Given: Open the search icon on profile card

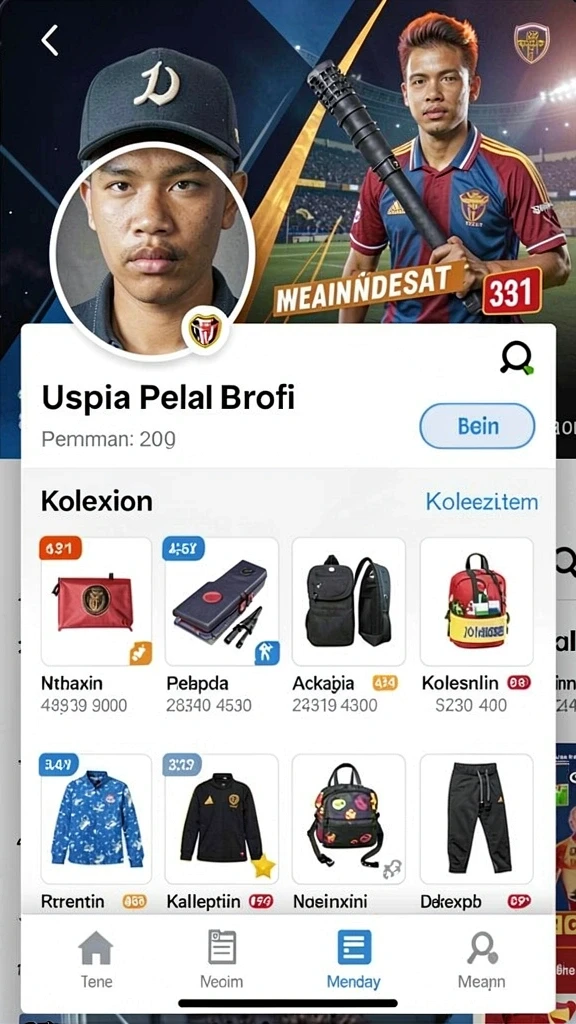Looking at the screenshot, I should click(517, 359).
